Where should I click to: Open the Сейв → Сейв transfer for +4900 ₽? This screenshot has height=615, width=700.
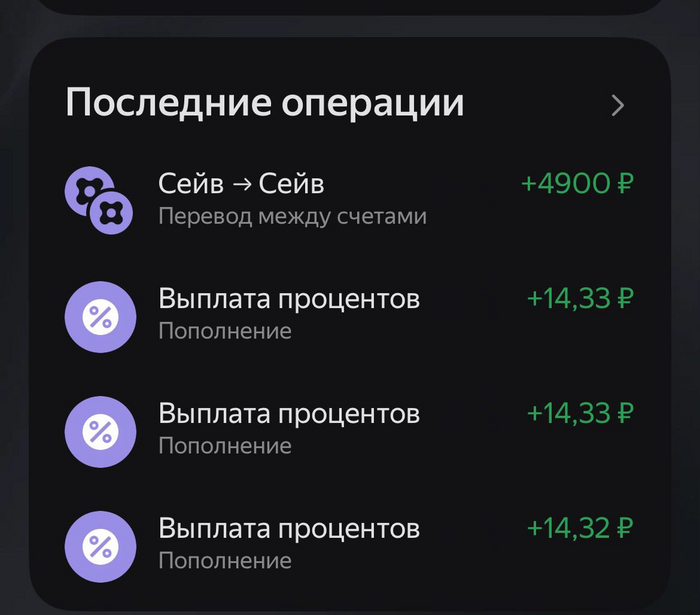(x=350, y=199)
